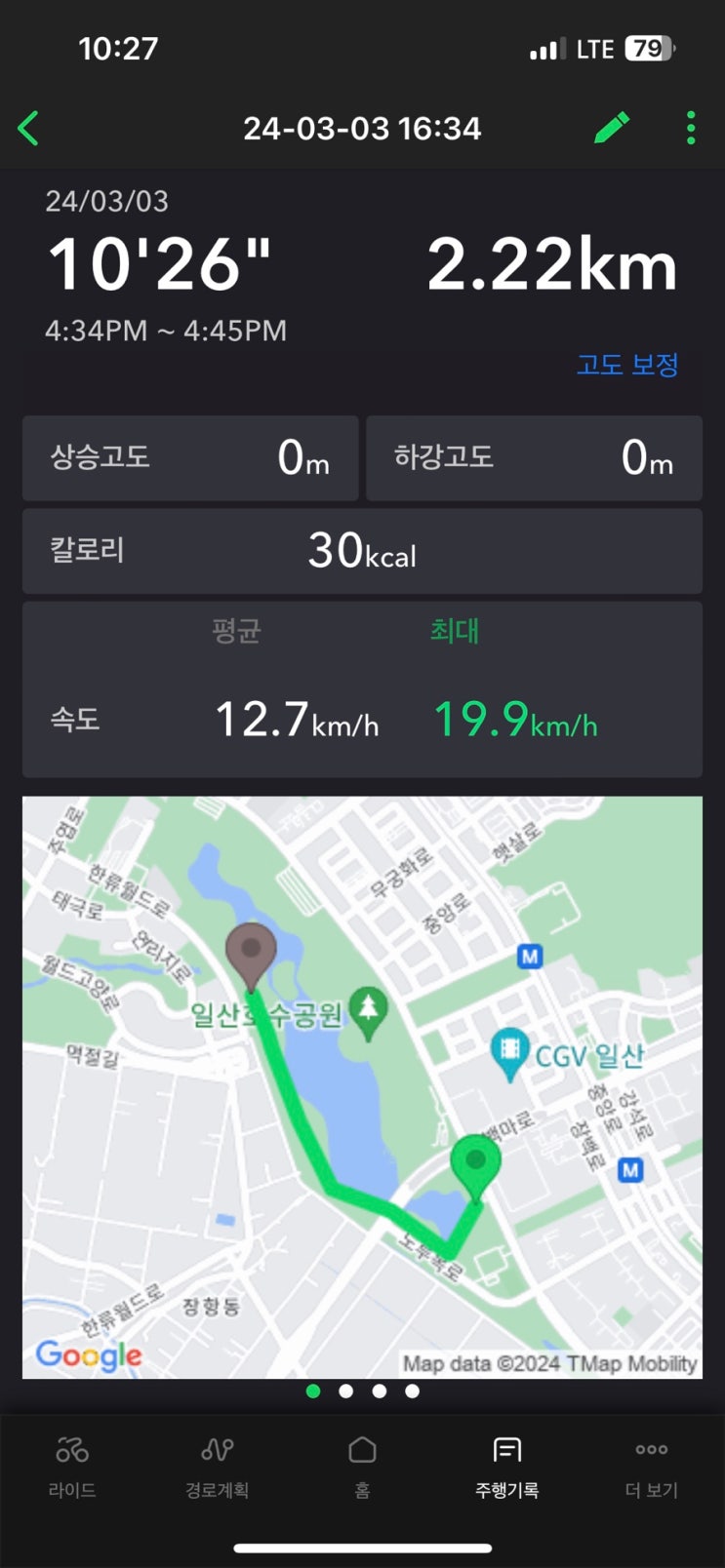The height and width of the screenshot is (1568, 725).
Task: Edit the ride record with pencil icon
Action: coord(612,128)
